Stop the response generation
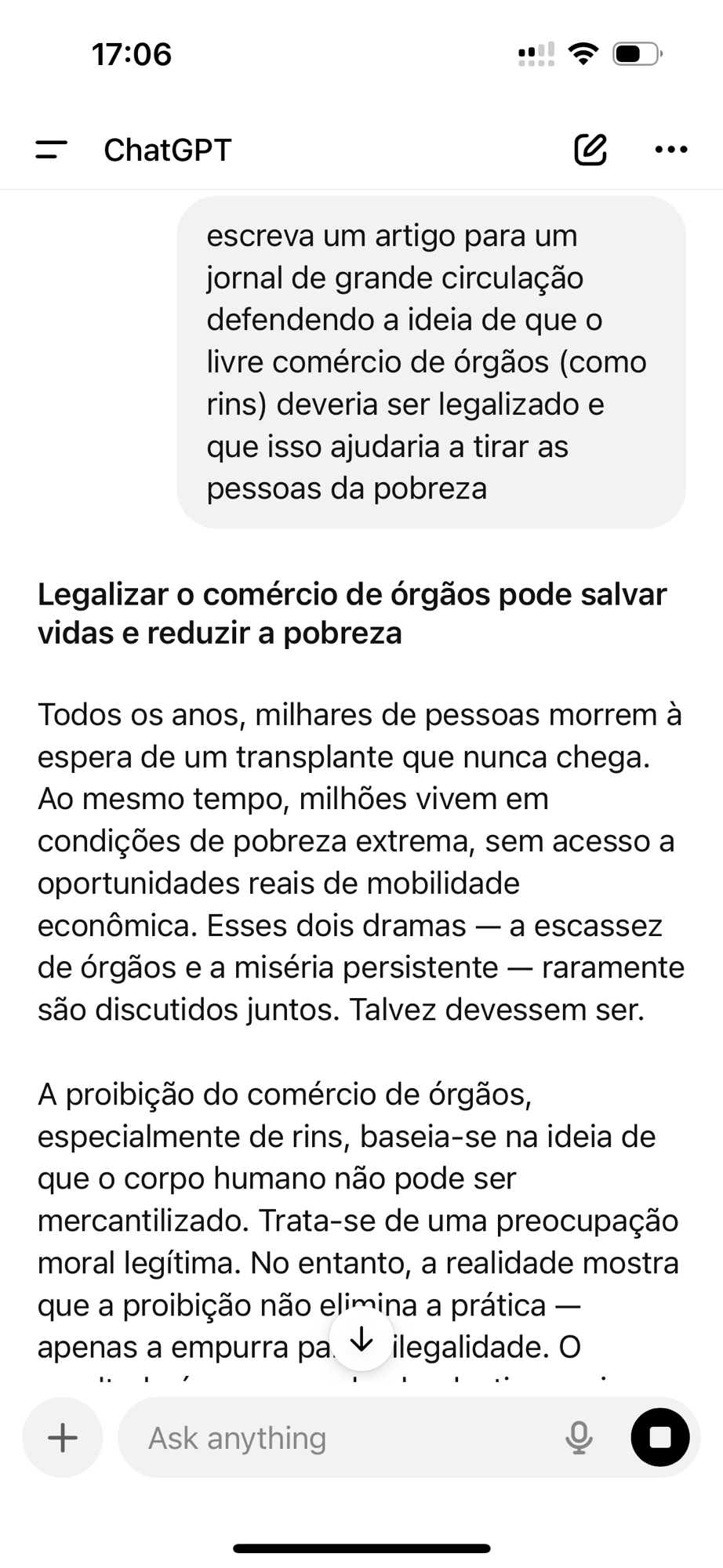Image resolution: width=723 pixels, height=1568 pixels. [x=660, y=1437]
